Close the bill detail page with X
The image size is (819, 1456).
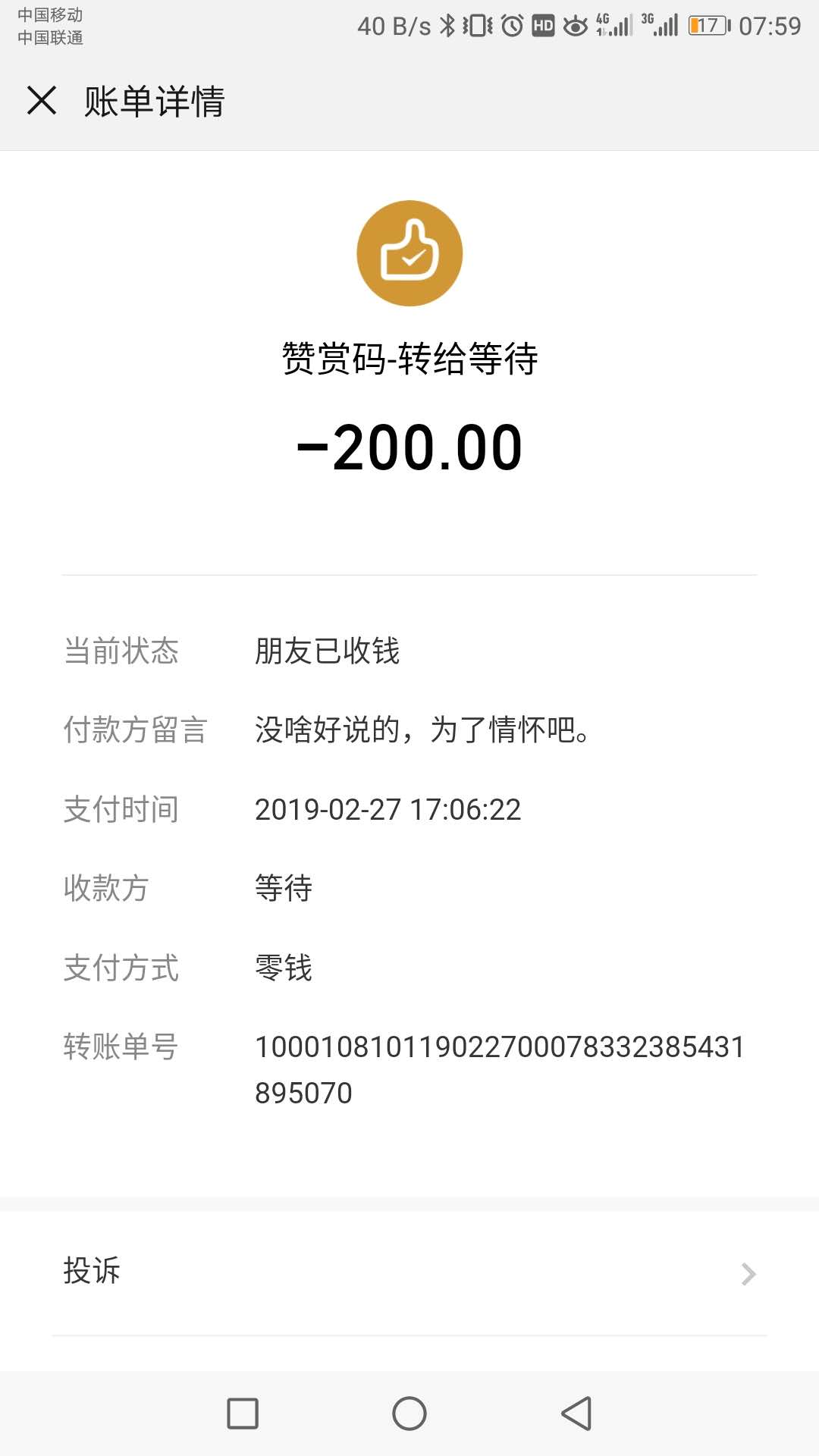pyautogui.click(x=43, y=102)
